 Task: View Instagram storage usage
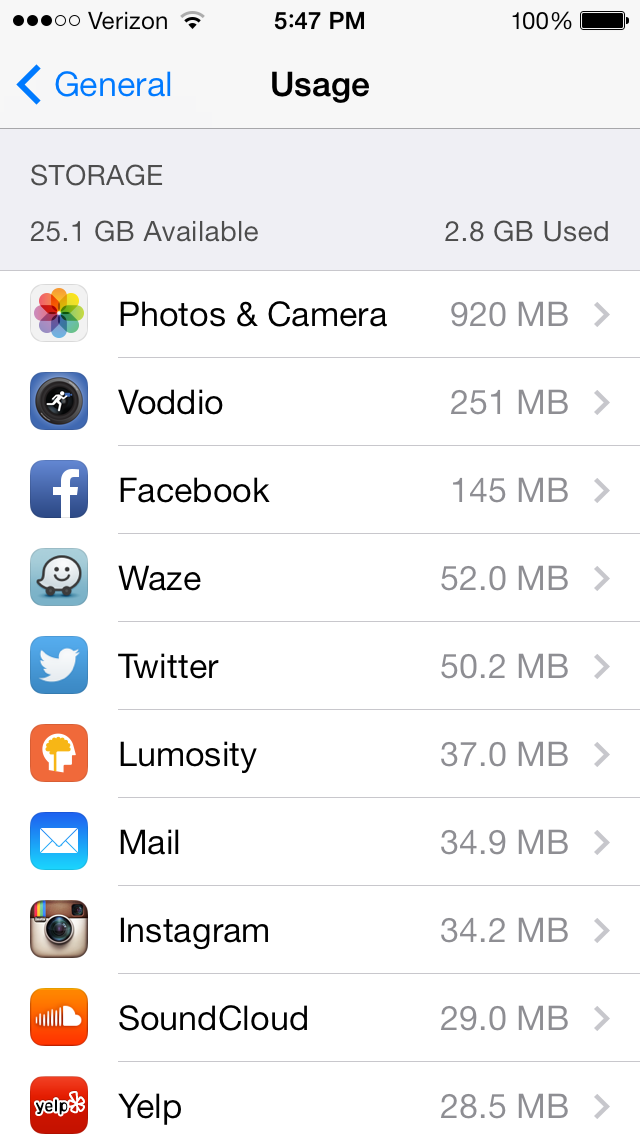(320, 931)
